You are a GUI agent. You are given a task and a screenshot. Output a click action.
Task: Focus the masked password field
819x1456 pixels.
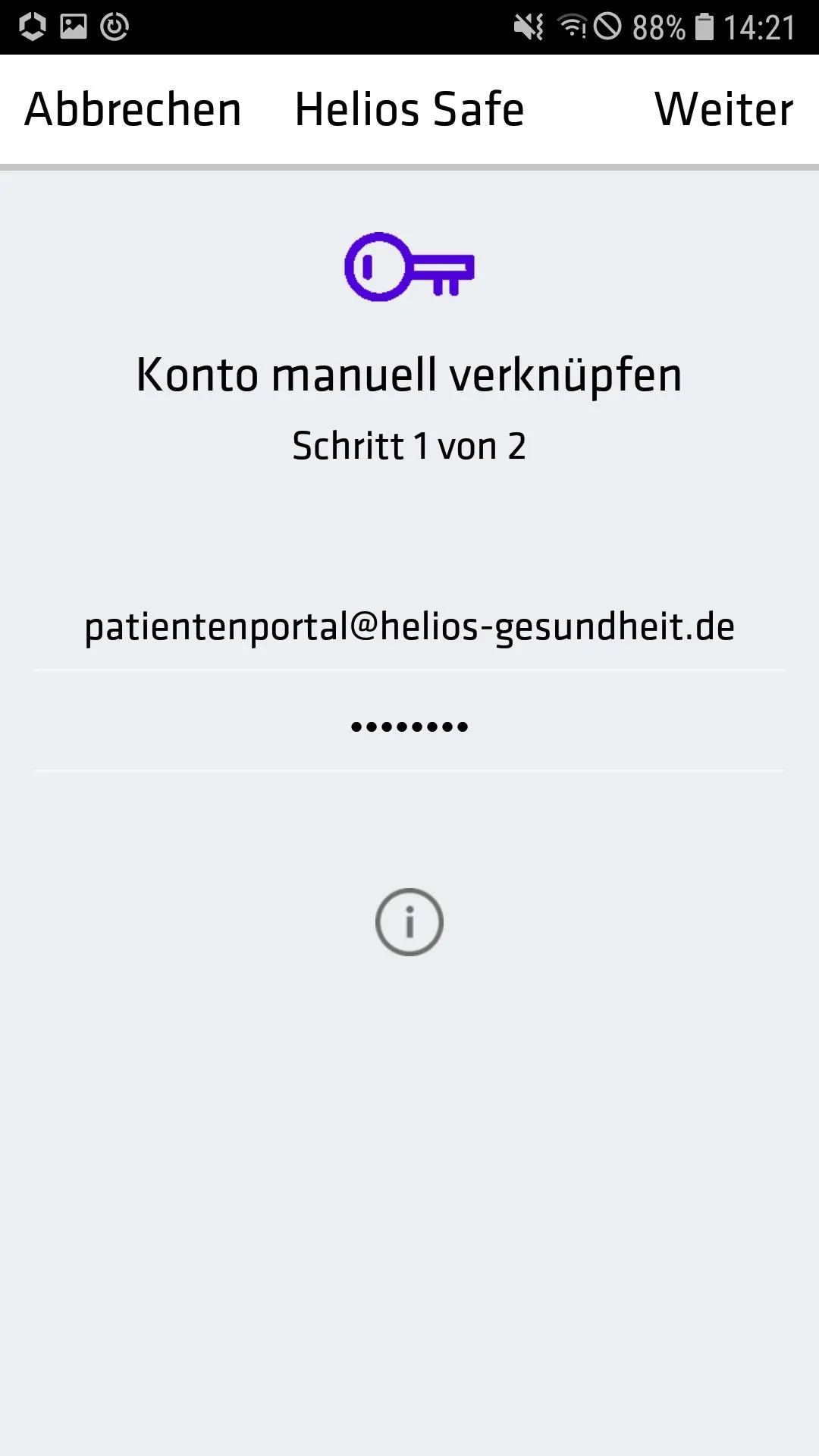pos(409,726)
